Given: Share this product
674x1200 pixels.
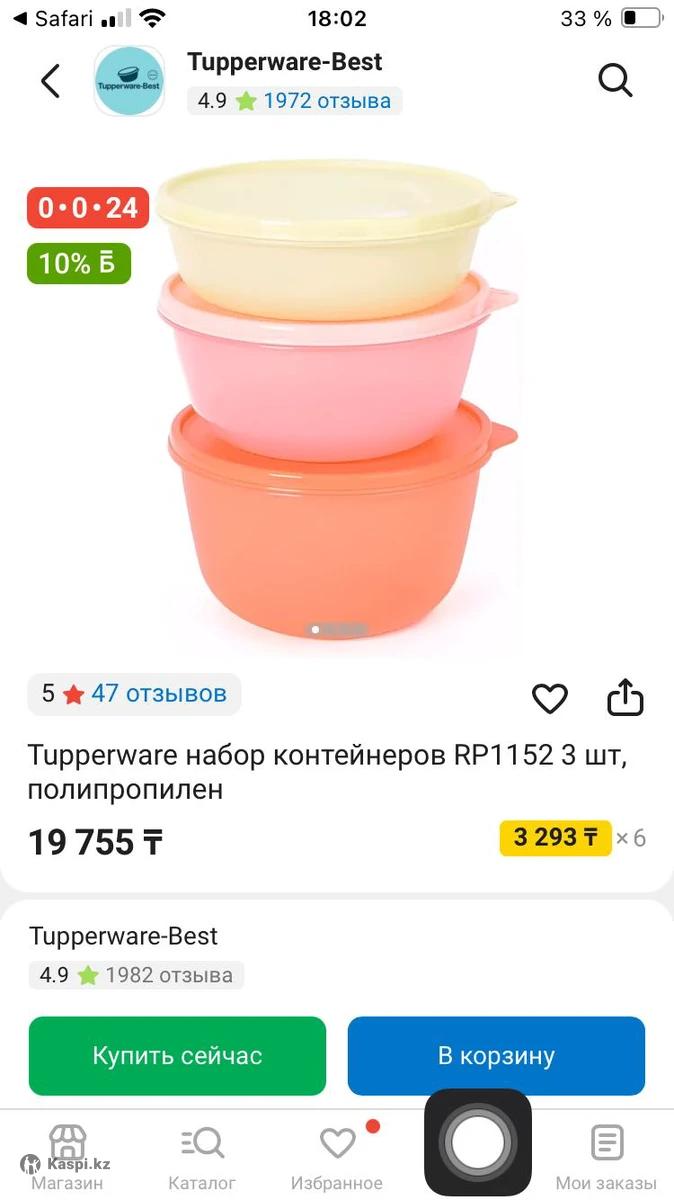Looking at the screenshot, I should pyautogui.click(x=625, y=698).
